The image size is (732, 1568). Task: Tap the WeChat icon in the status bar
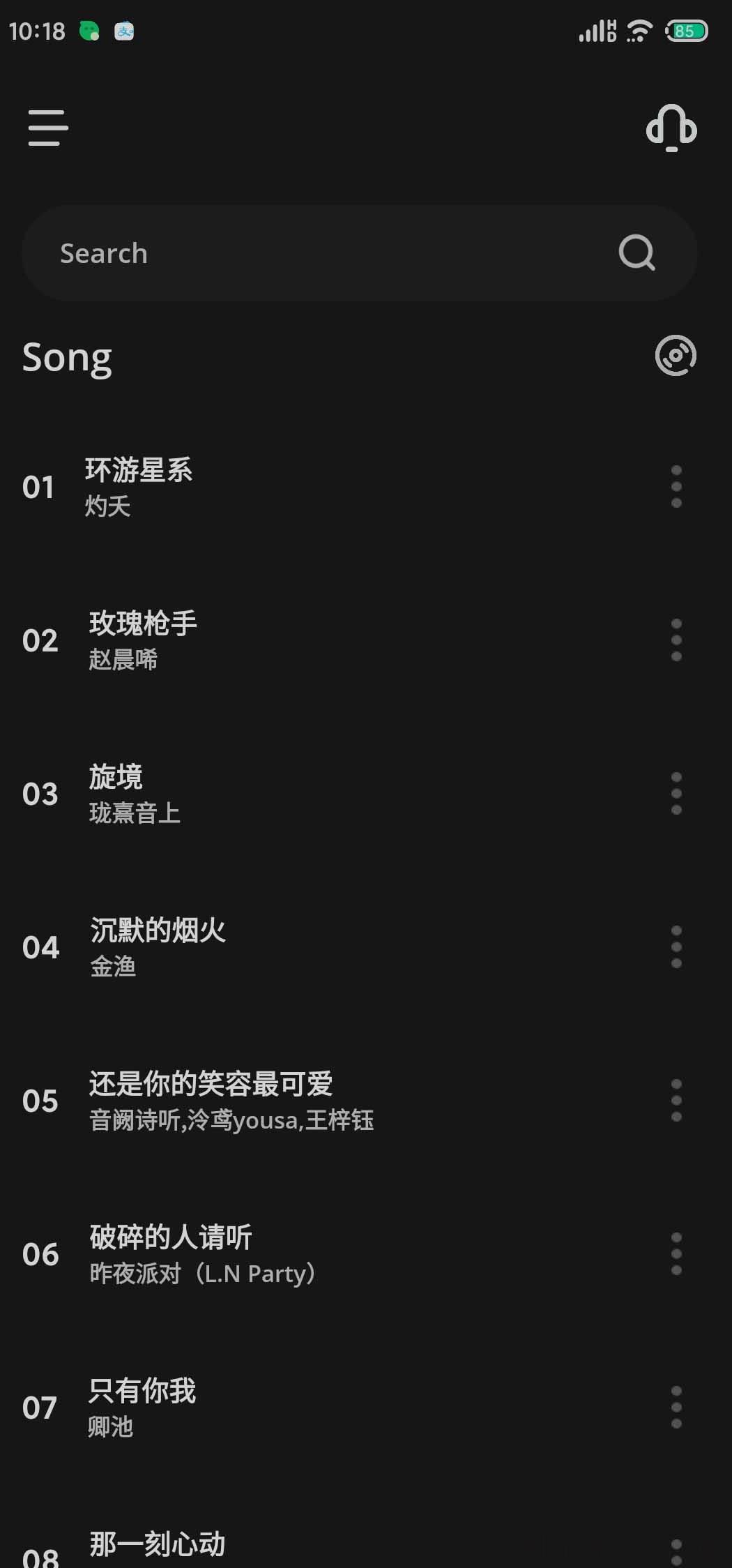89,31
